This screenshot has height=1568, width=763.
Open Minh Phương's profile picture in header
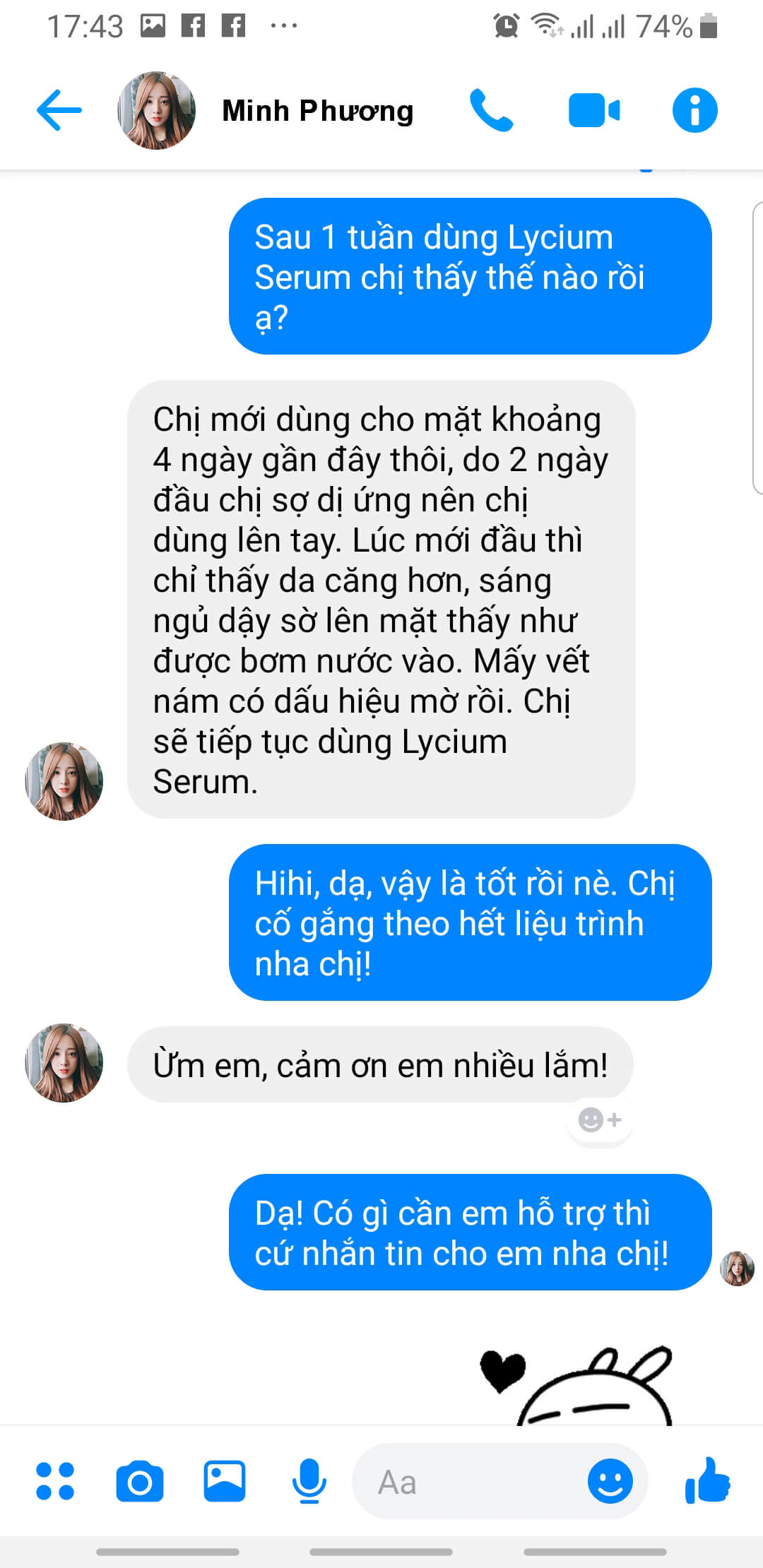pos(157,110)
